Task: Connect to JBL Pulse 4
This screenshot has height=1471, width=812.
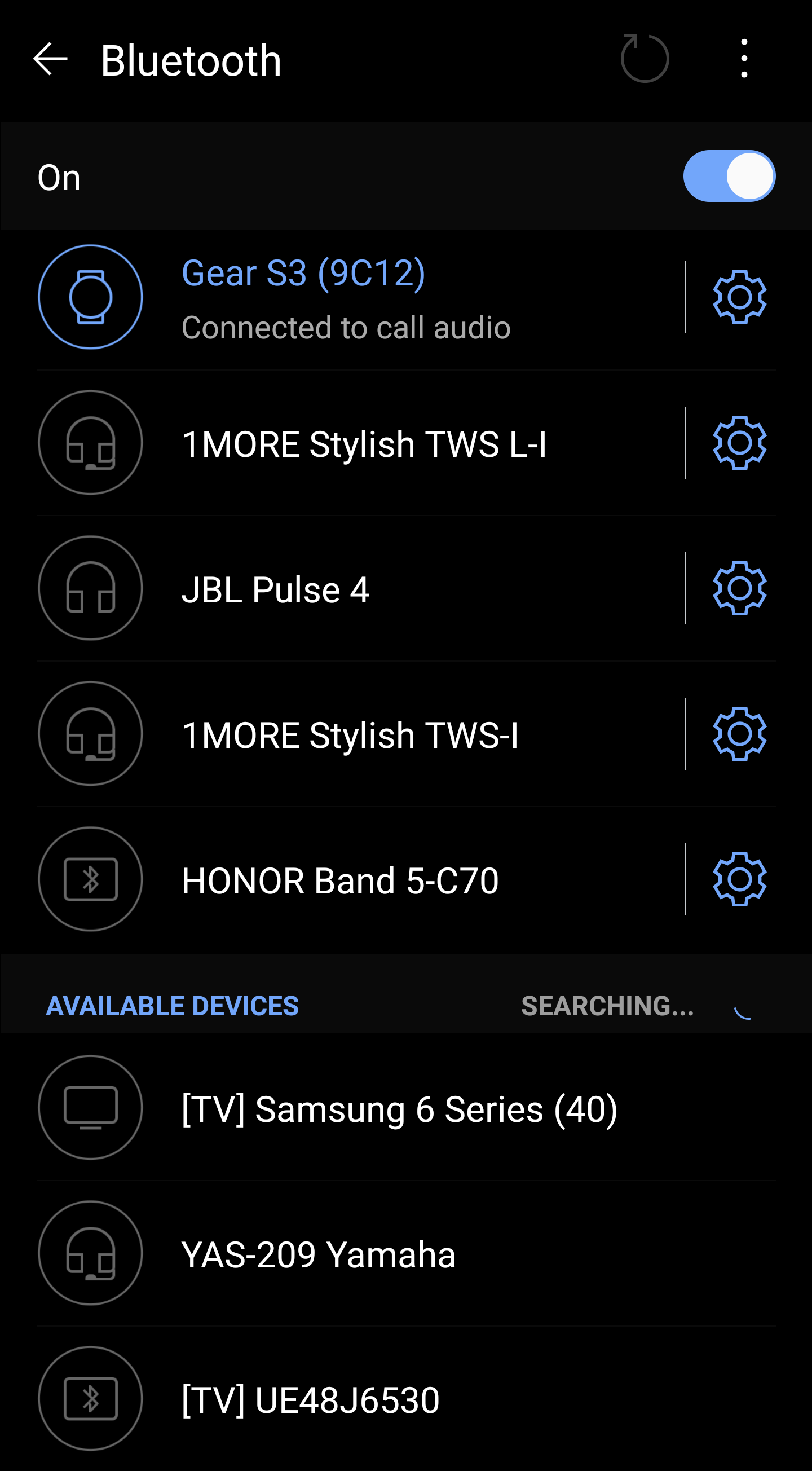Action: [x=275, y=589]
